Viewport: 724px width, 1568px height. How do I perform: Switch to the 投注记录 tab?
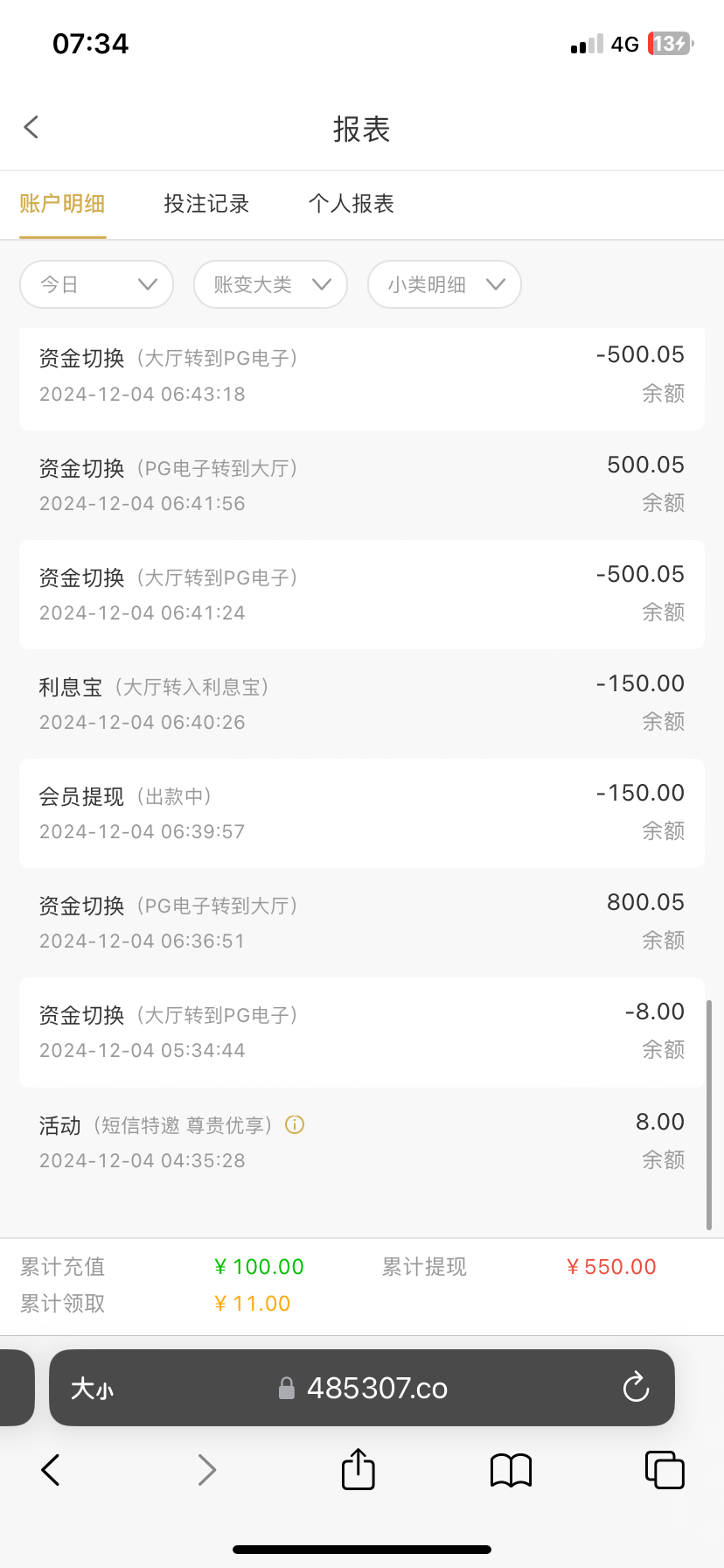click(206, 204)
